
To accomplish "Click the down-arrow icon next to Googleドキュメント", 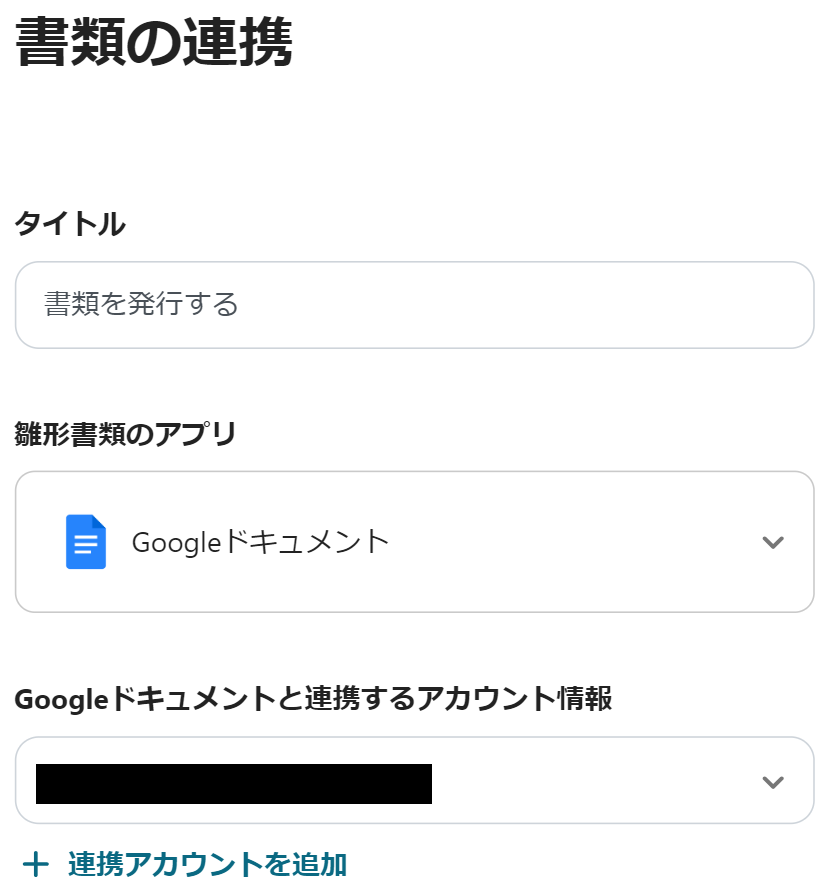I will click(x=772, y=541).
